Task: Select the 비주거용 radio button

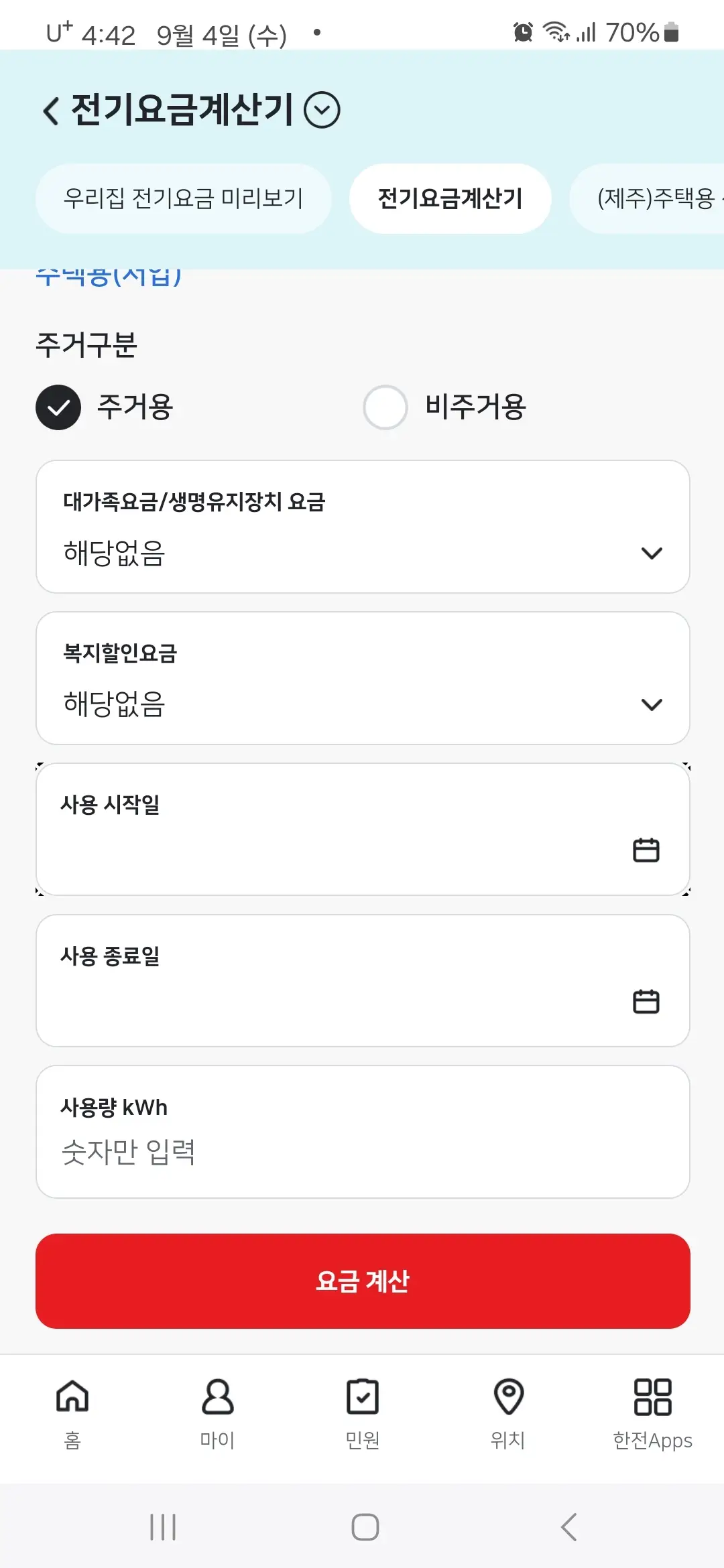Action: click(x=385, y=406)
